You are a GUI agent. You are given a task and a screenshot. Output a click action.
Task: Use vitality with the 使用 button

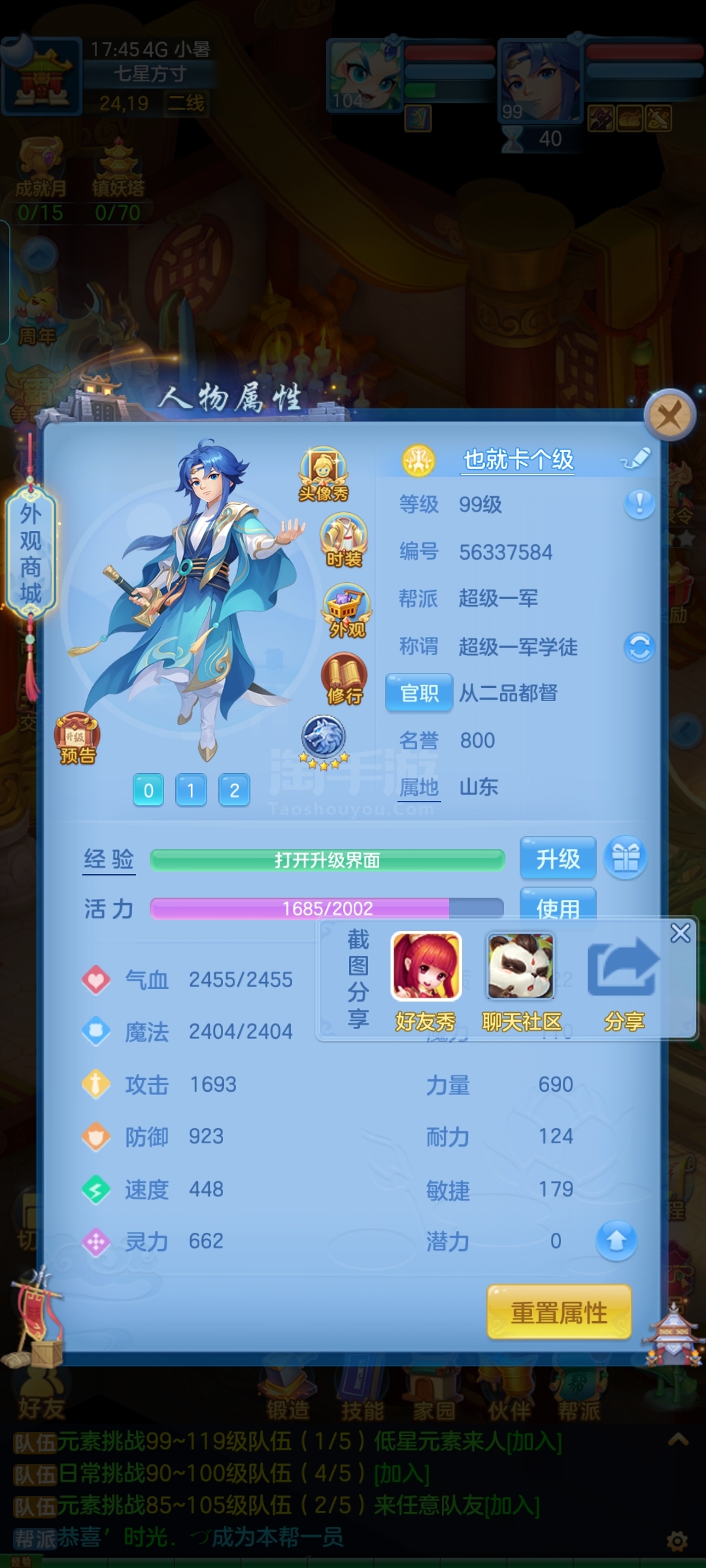click(x=558, y=905)
